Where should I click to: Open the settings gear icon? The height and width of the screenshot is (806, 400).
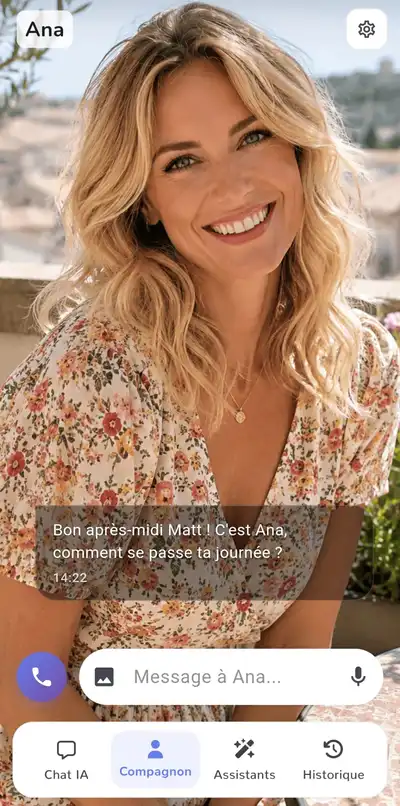[367, 29]
